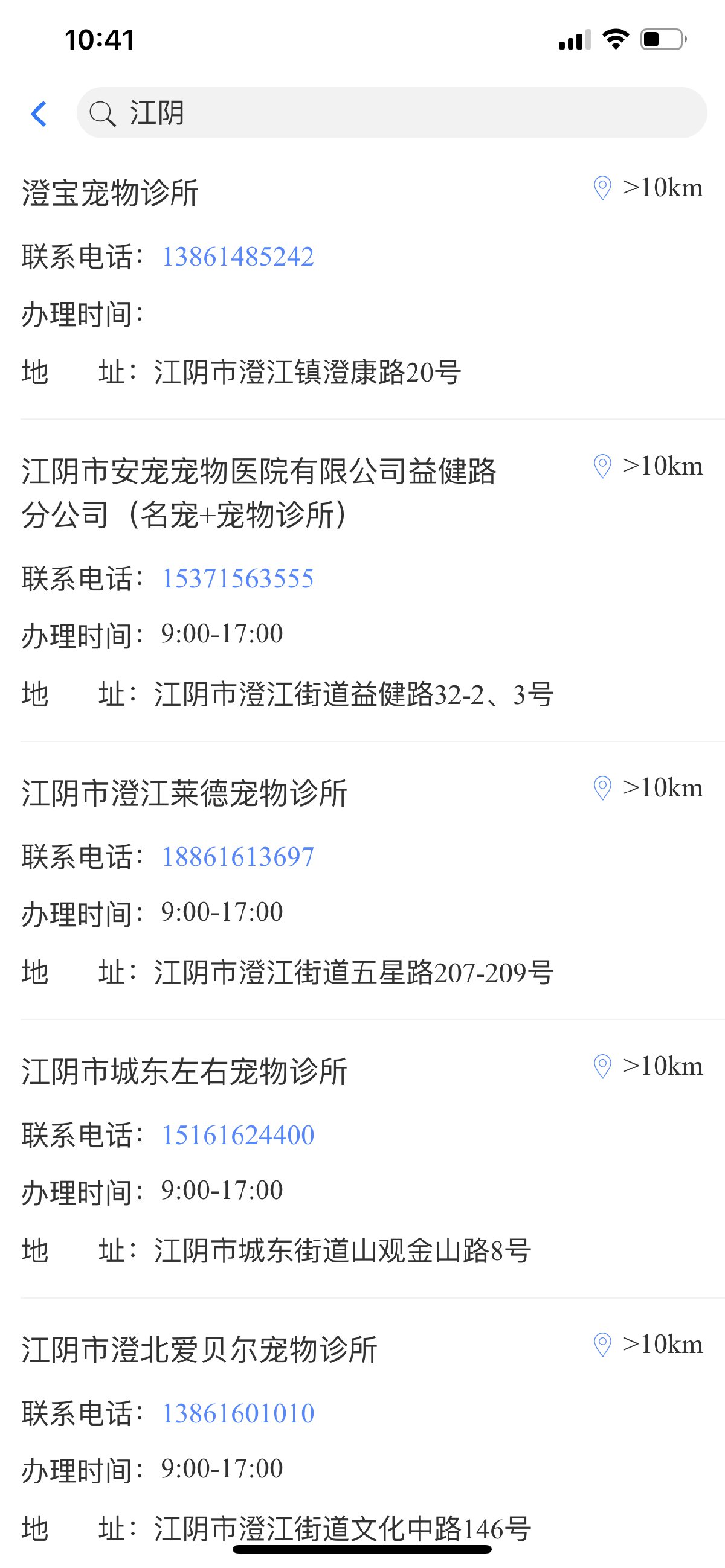Call 江阴市澄北爱贝尔宠物诊所 at 13861601010

tap(237, 1413)
